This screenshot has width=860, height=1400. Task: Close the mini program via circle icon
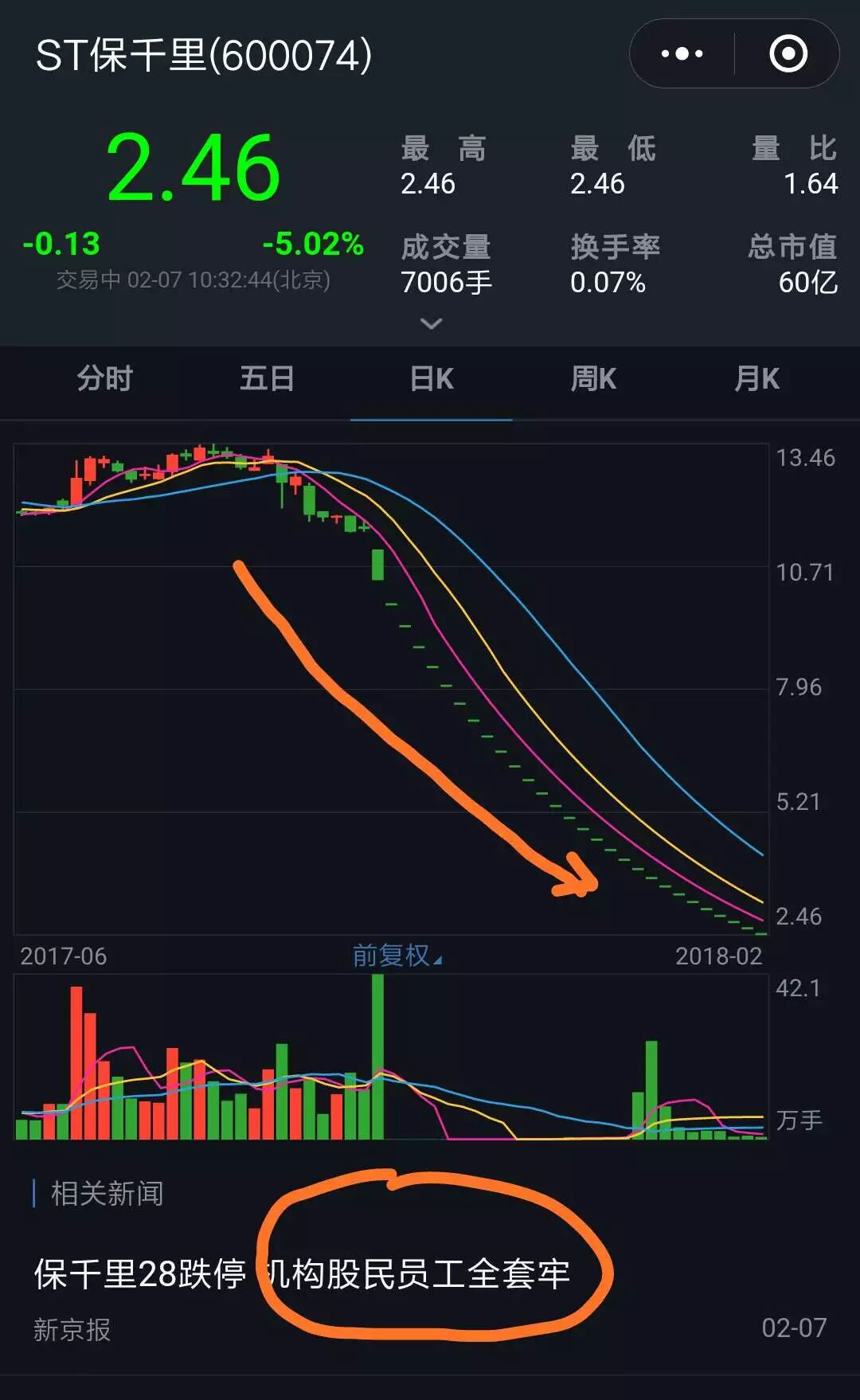pyautogui.click(x=788, y=54)
